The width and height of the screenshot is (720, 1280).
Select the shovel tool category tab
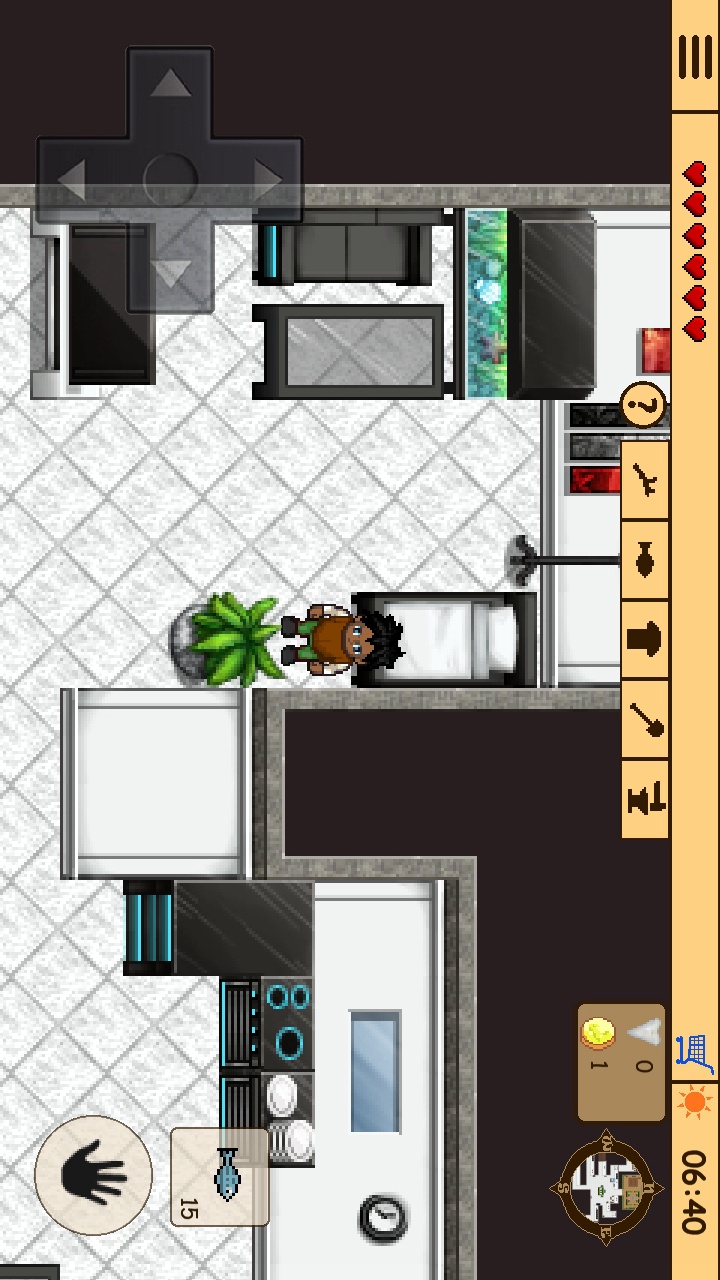(646, 720)
